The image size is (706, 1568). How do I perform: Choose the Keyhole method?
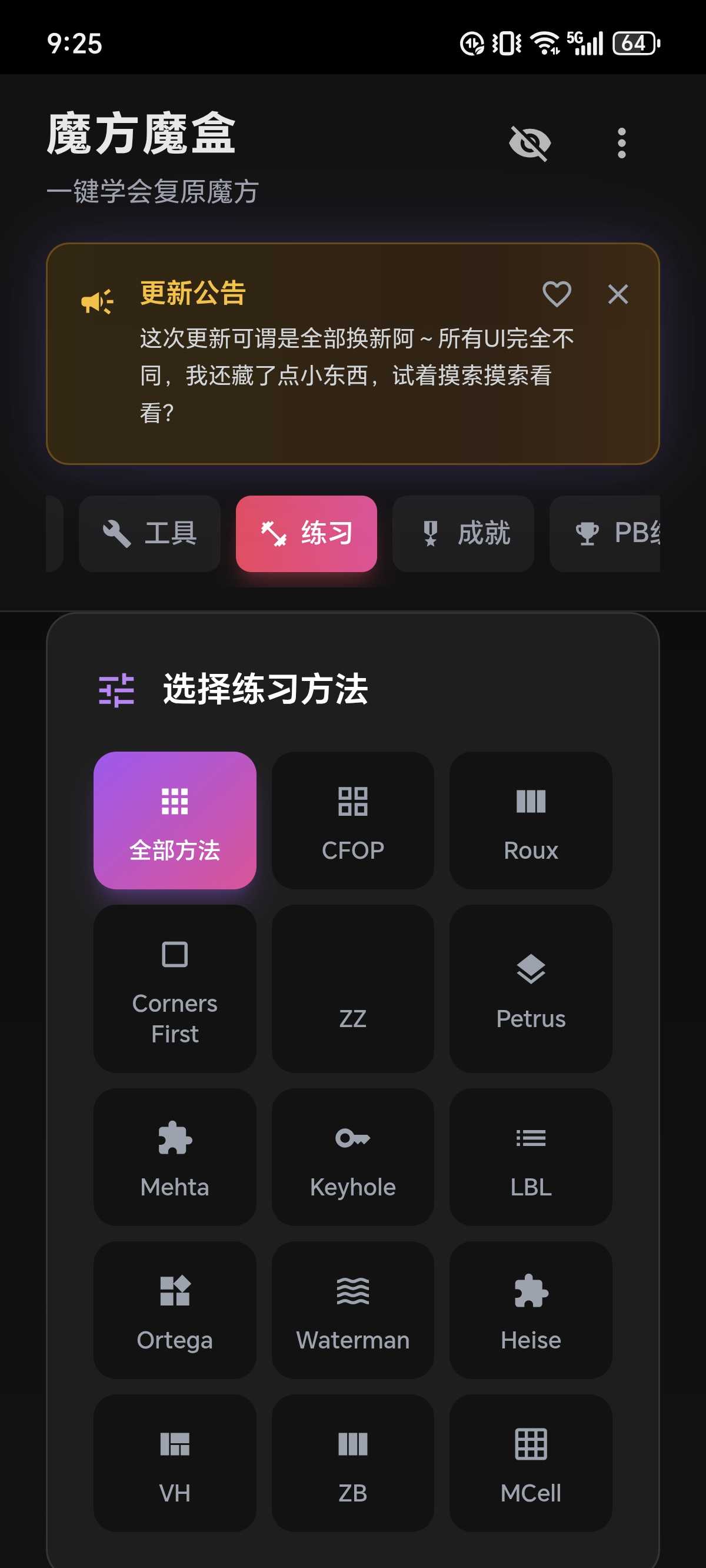point(353,1157)
